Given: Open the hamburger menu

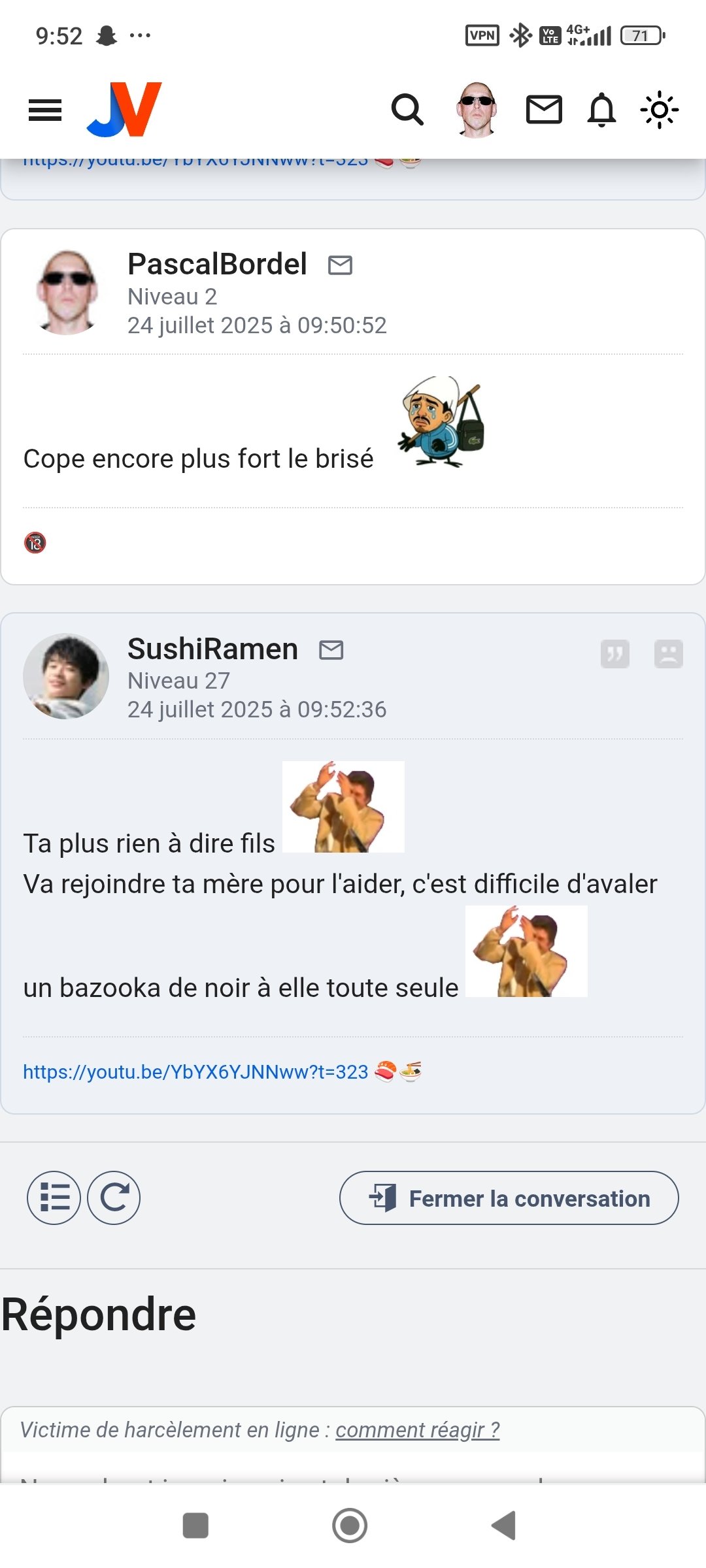Looking at the screenshot, I should [x=45, y=110].
